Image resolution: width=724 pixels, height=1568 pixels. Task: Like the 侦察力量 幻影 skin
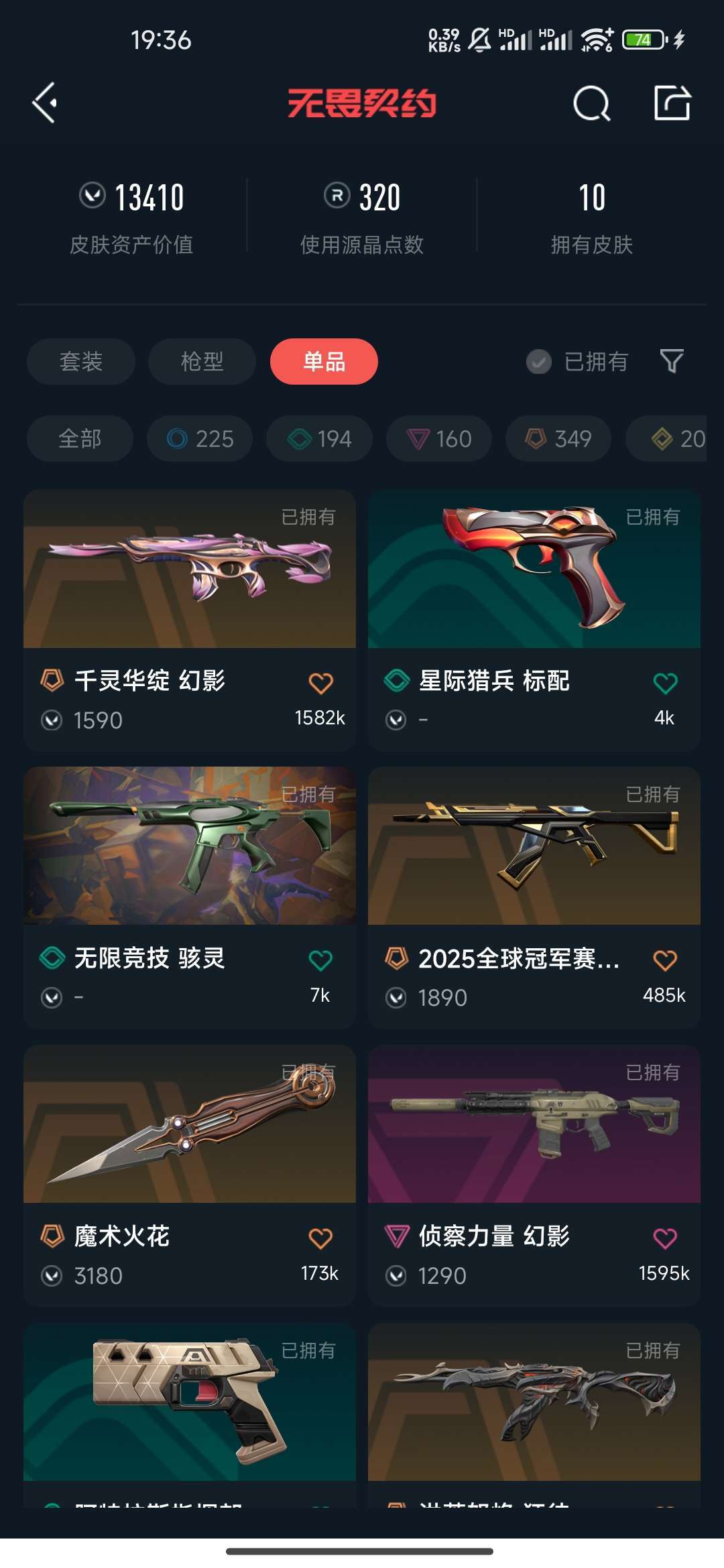point(665,1238)
